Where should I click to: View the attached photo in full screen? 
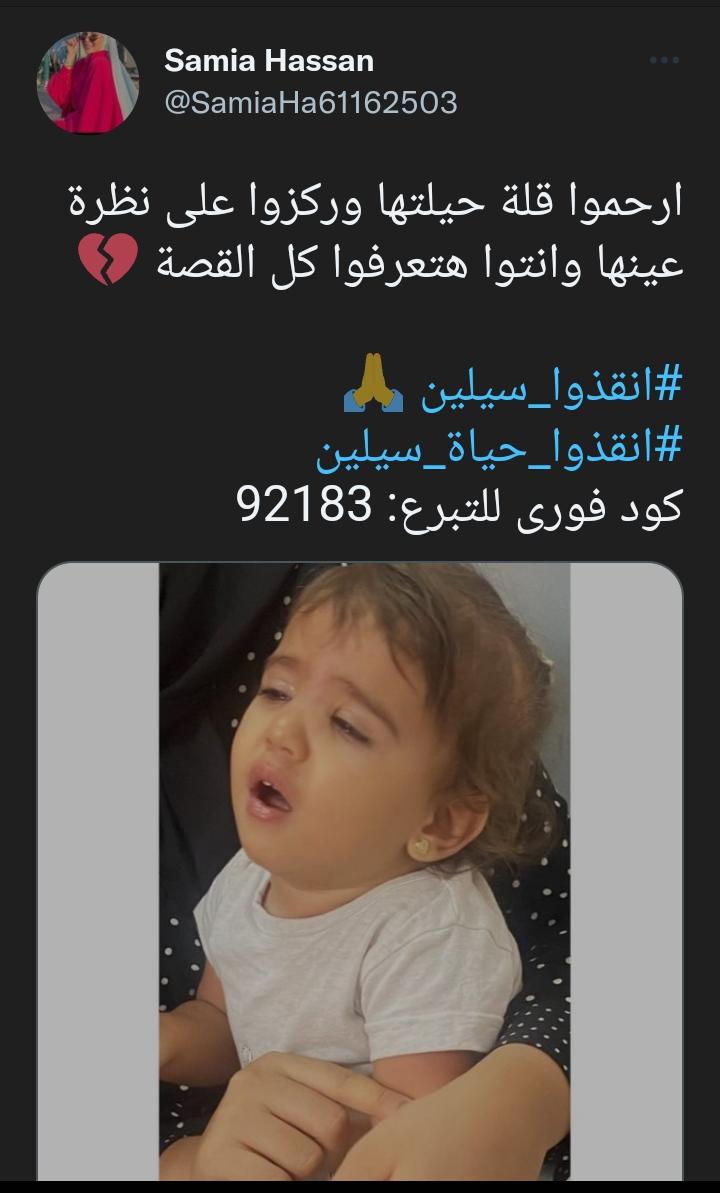pyautogui.click(x=360, y=870)
